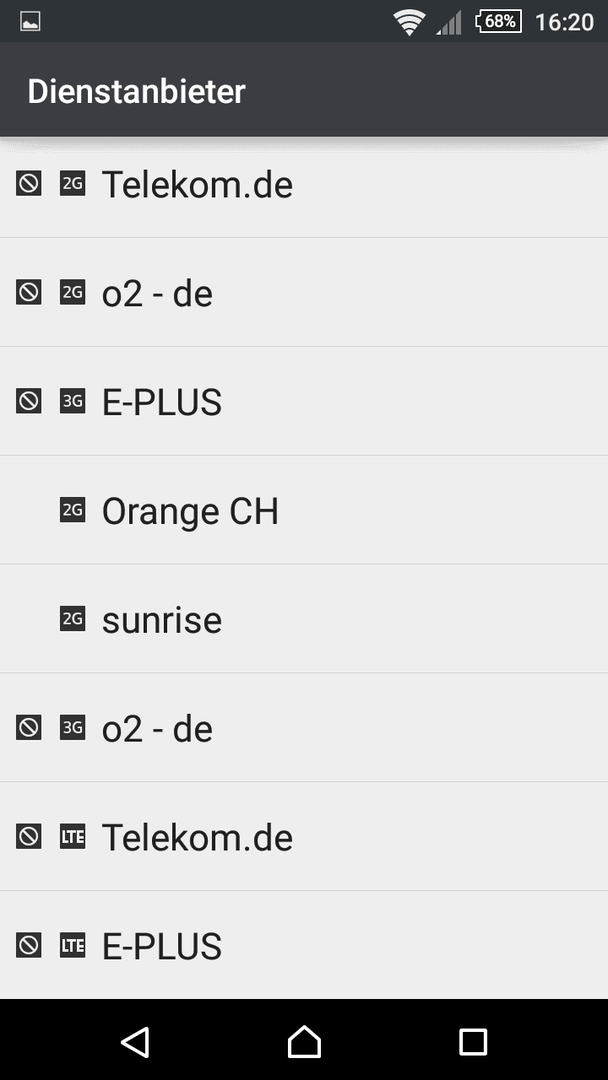
Task: Pick the LTE E-PLUS operator
Action: pos(304,945)
